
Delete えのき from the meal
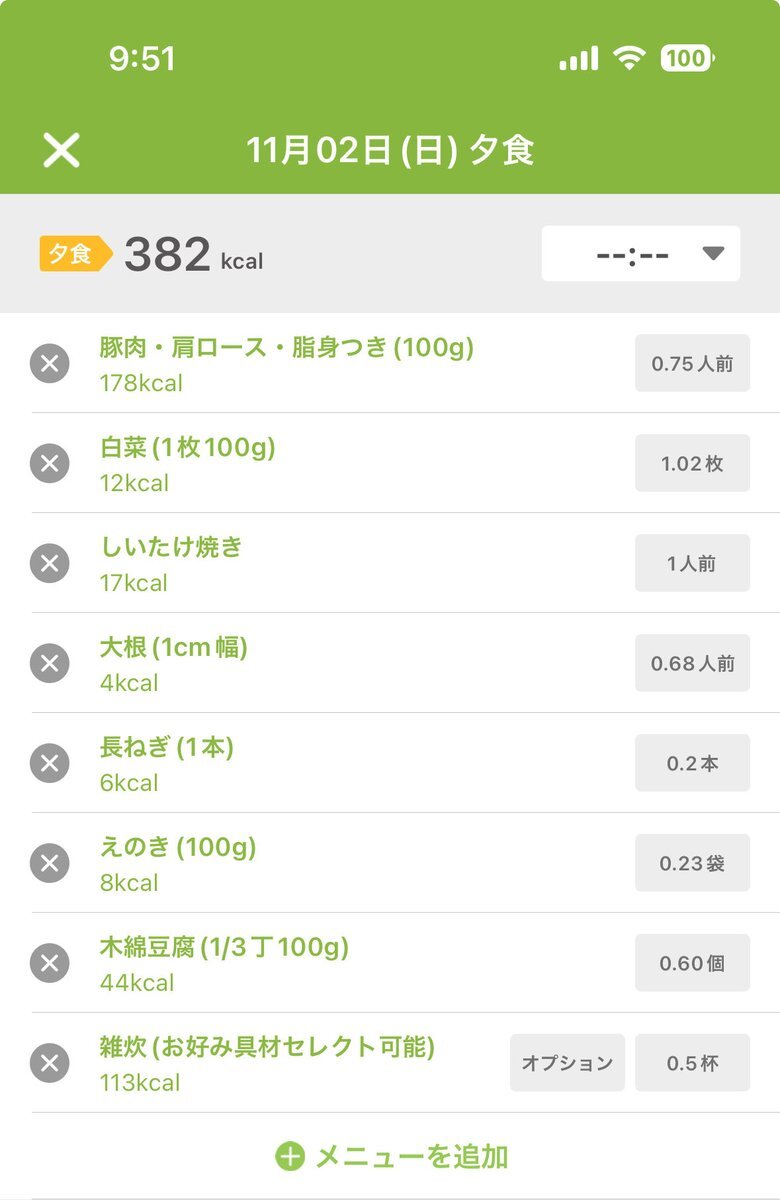(x=49, y=863)
